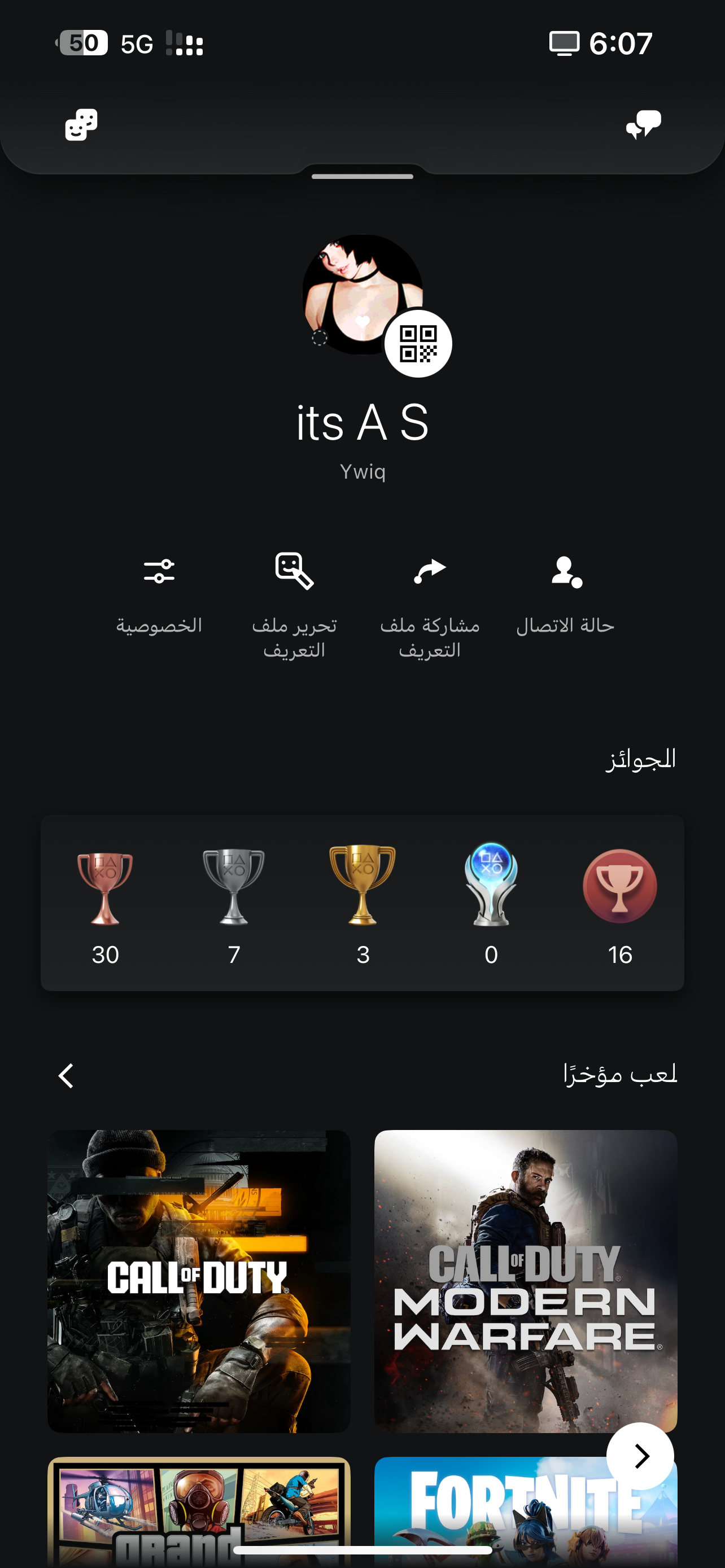Tap the profile avatar picture

click(x=362, y=295)
